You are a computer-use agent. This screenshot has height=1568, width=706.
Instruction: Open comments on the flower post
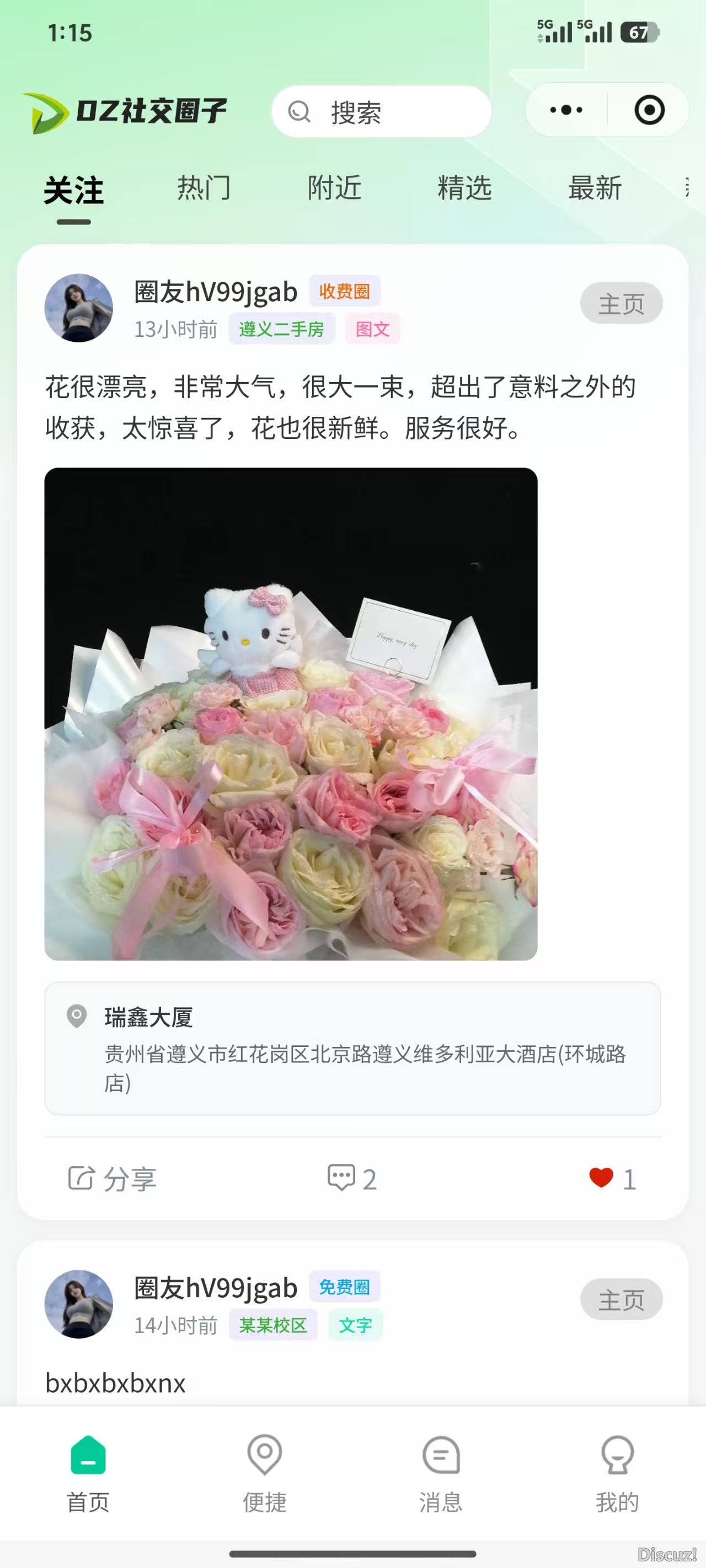pyautogui.click(x=351, y=1179)
